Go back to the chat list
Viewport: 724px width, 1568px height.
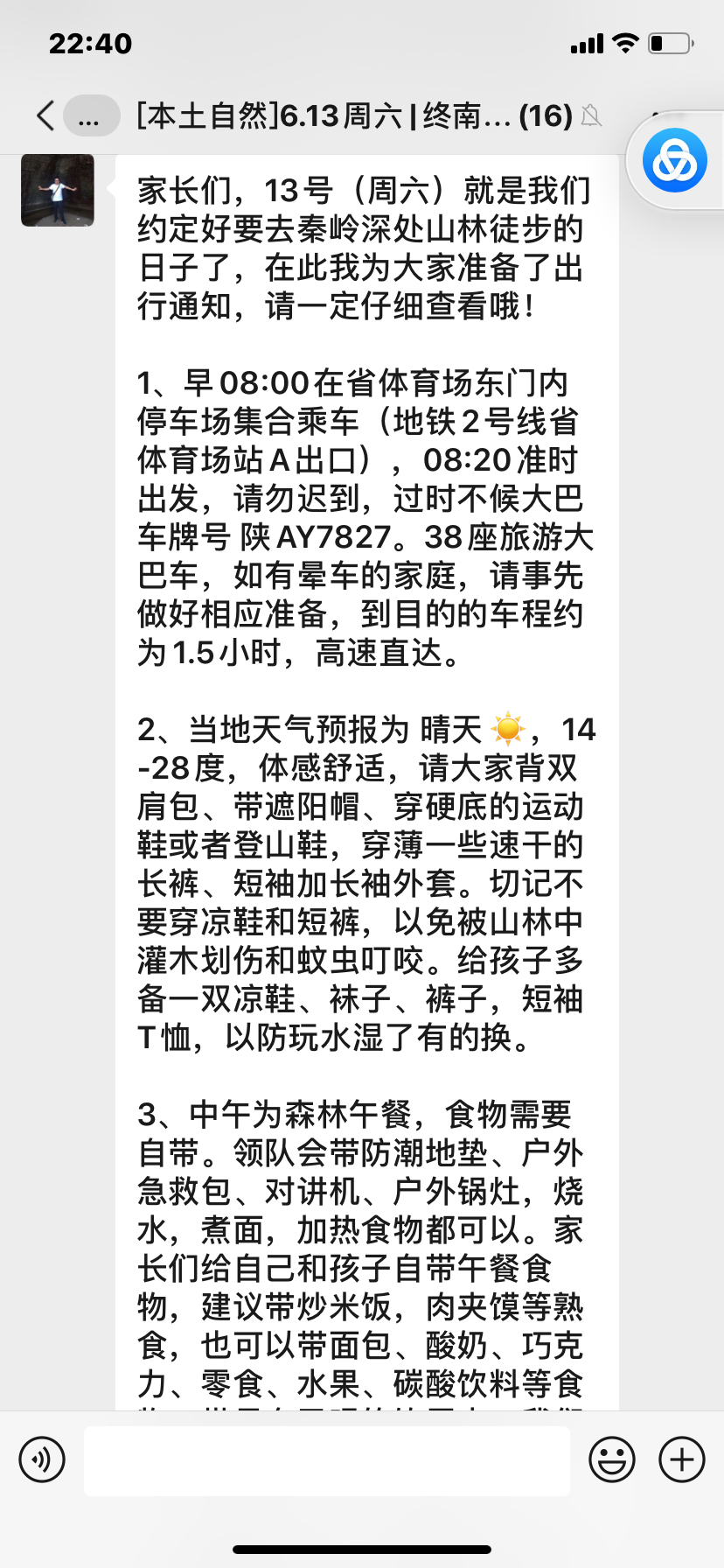point(46,115)
